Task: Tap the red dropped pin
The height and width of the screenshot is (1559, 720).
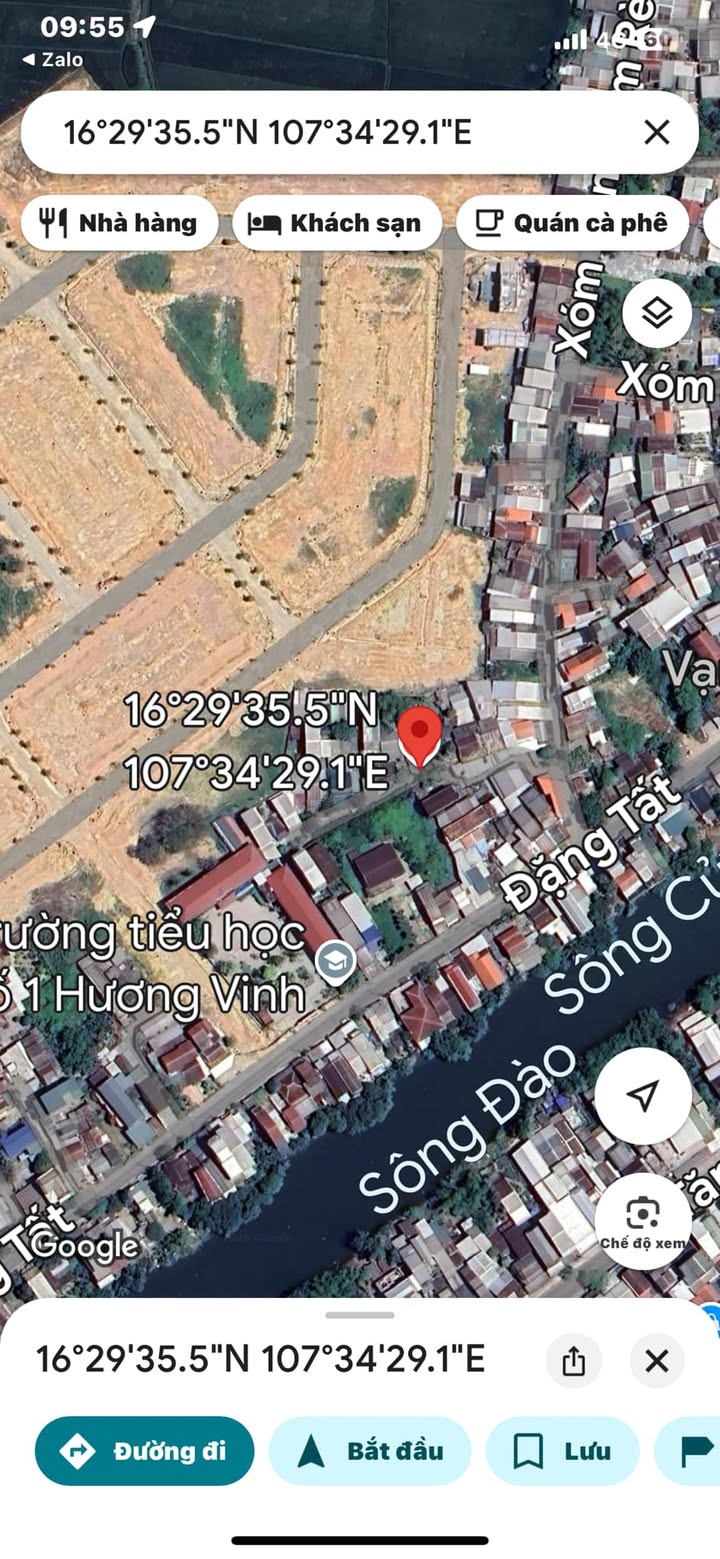Action: (x=420, y=736)
